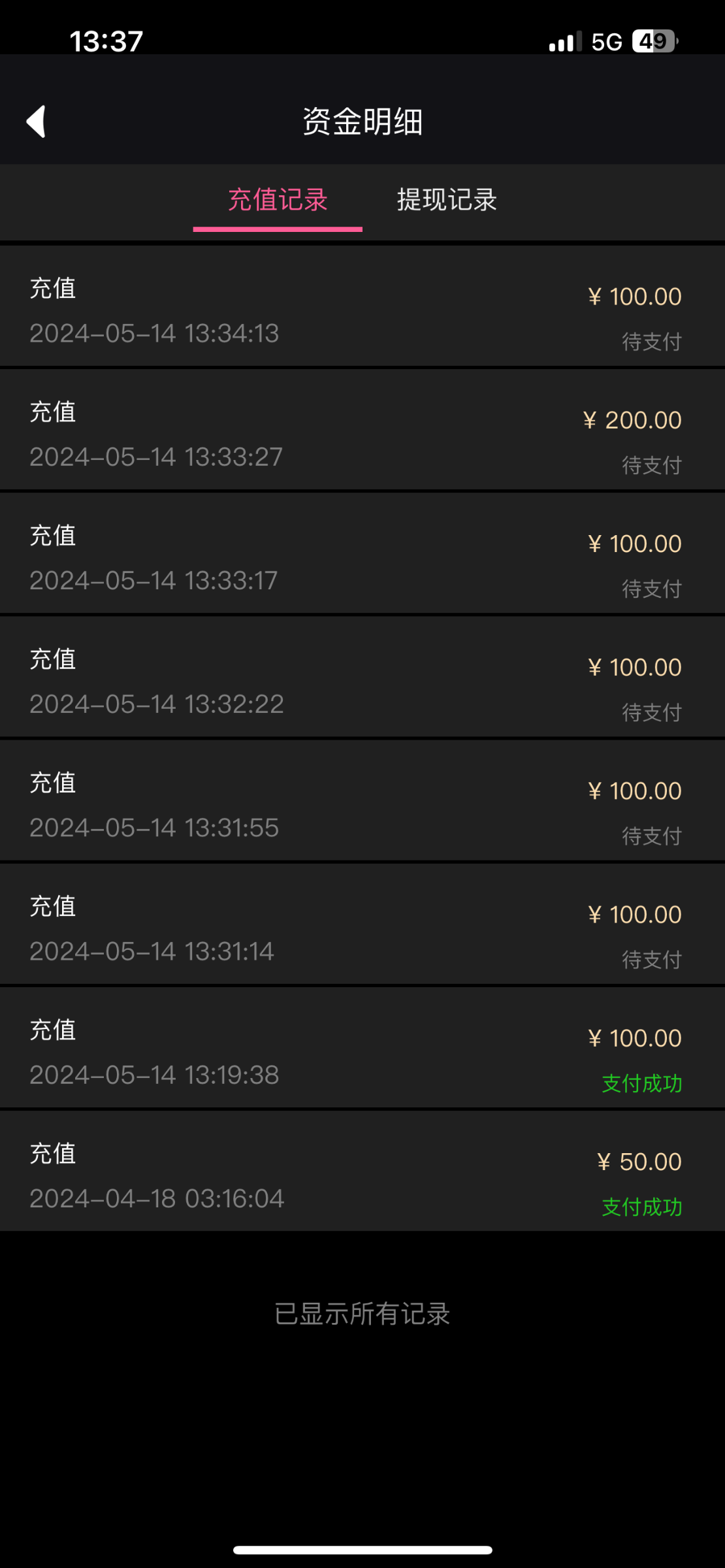Tap the battery indicator showing 49
The height and width of the screenshot is (1568, 725).
653,41
